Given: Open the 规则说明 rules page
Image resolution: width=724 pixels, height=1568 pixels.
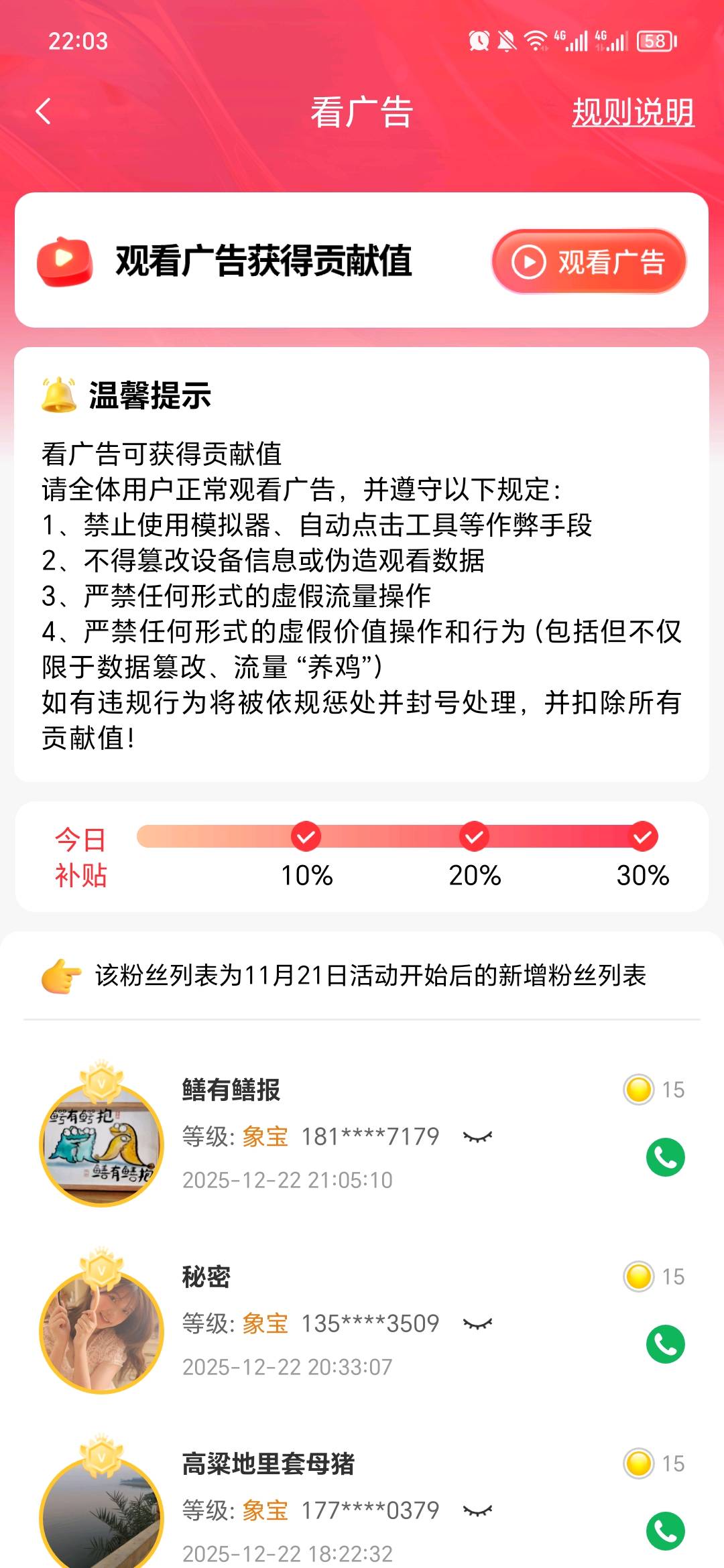Looking at the screenshot, I should [633, 114].
